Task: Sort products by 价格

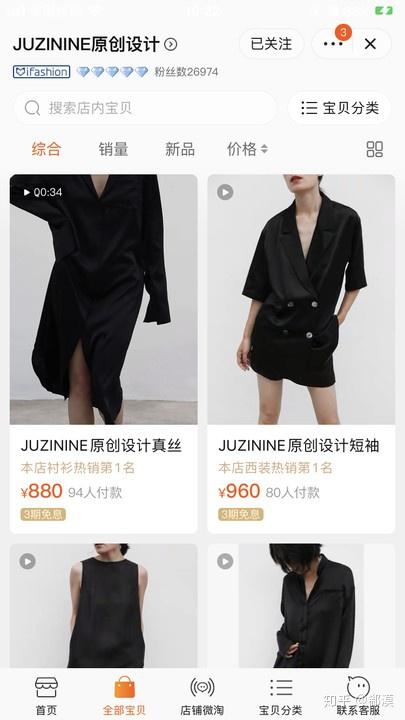Action: point(248,149)
